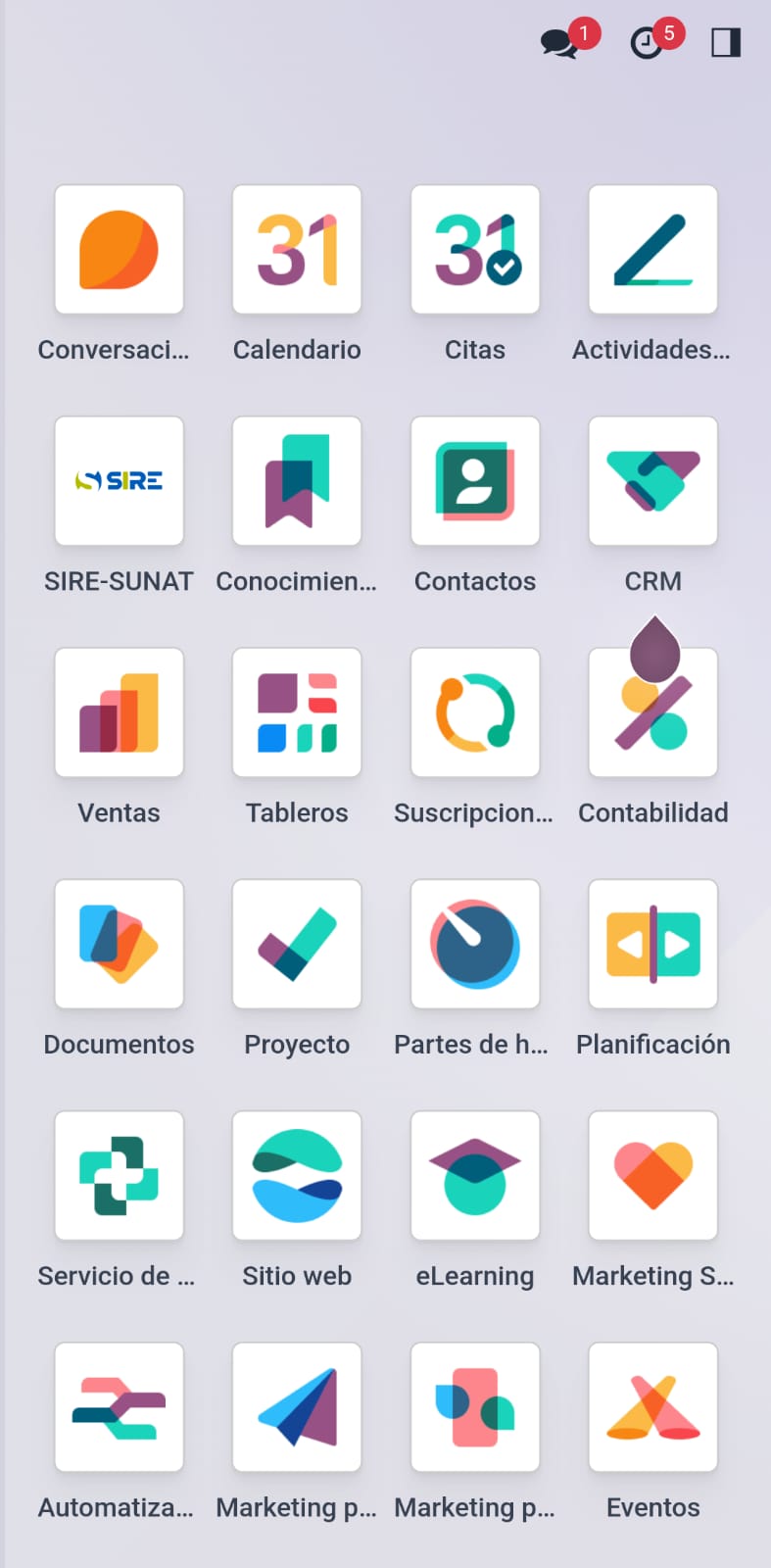
Task: Go to Contactos
Action: (475, 481)
